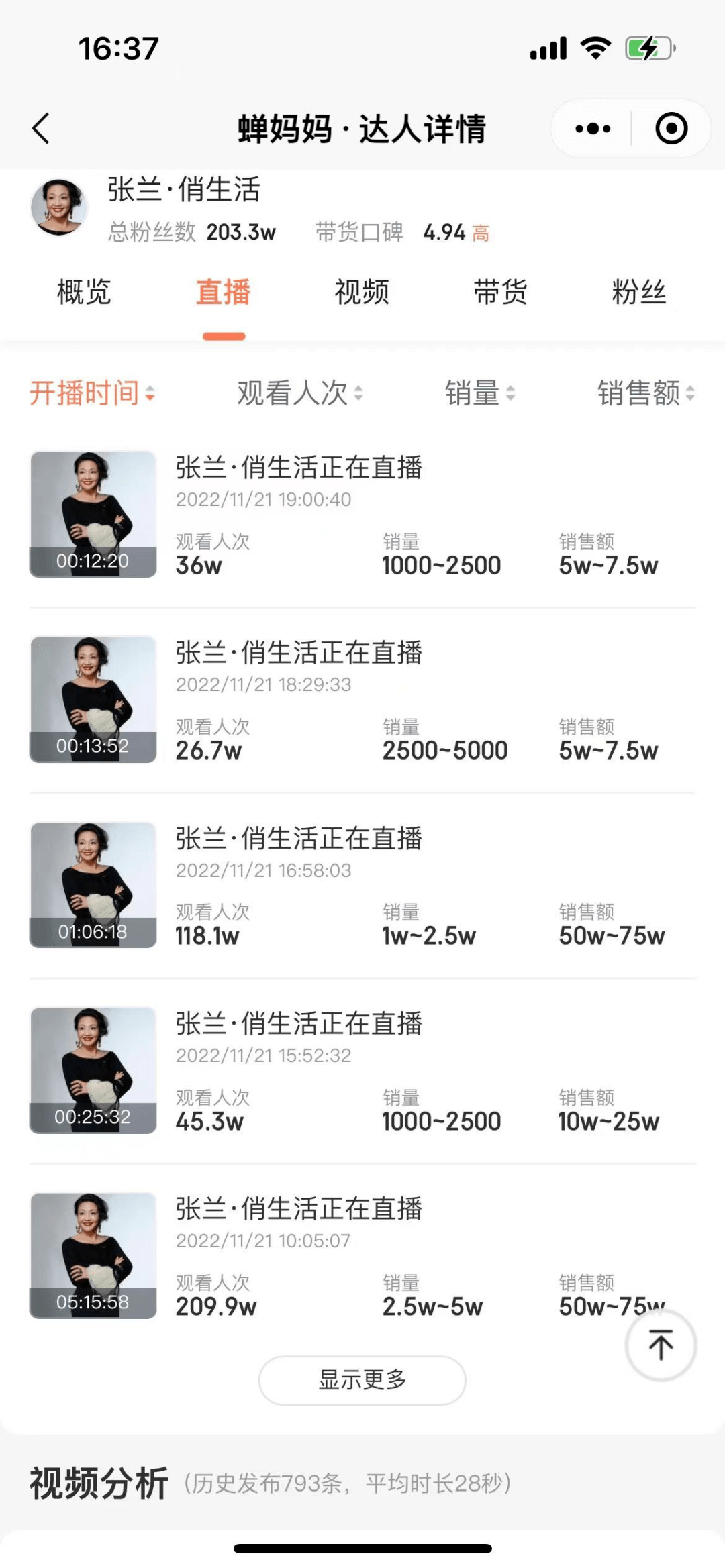Open the livestream started at 19:00:40
The image size is (725, 1568).
pos(299,468)
